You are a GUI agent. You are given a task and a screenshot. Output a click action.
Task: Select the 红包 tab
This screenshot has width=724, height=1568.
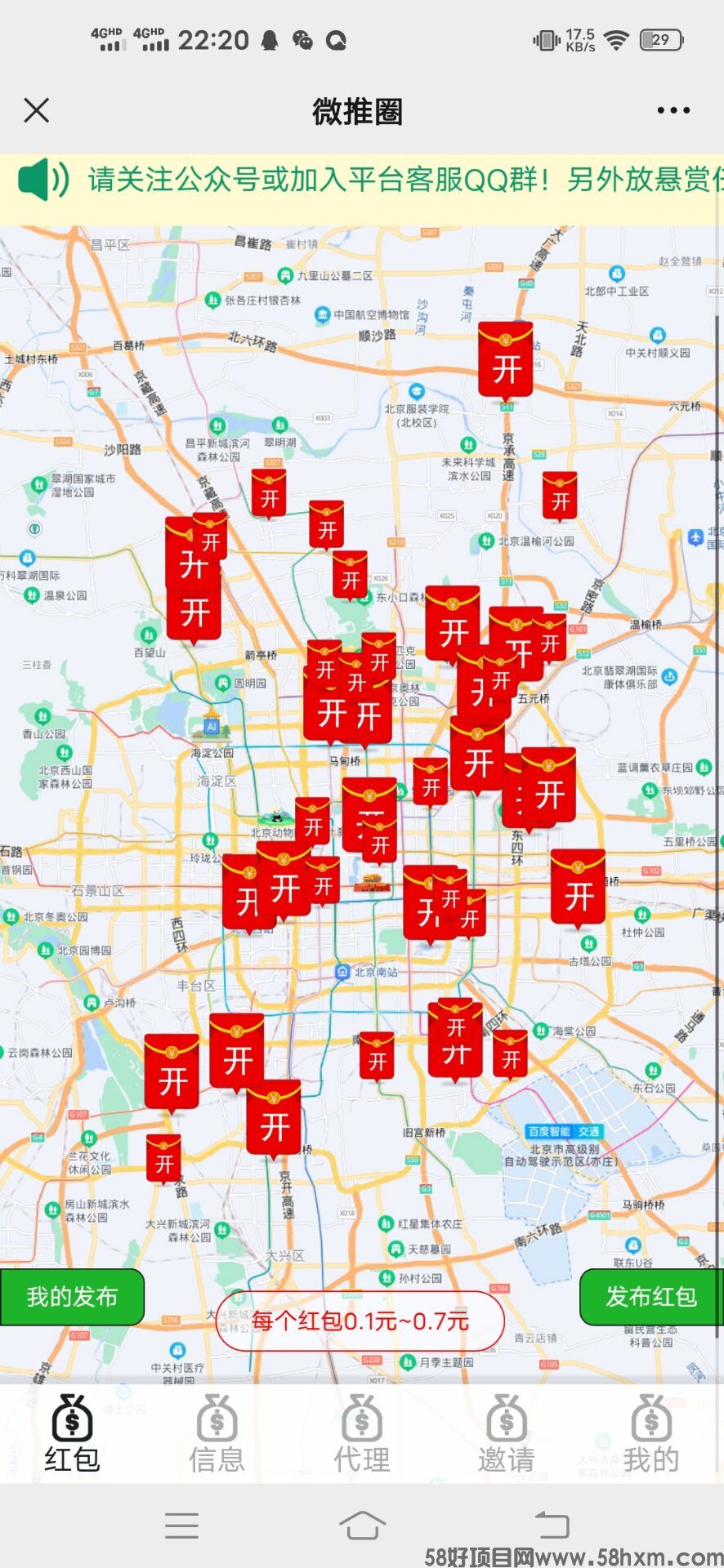72,1435
